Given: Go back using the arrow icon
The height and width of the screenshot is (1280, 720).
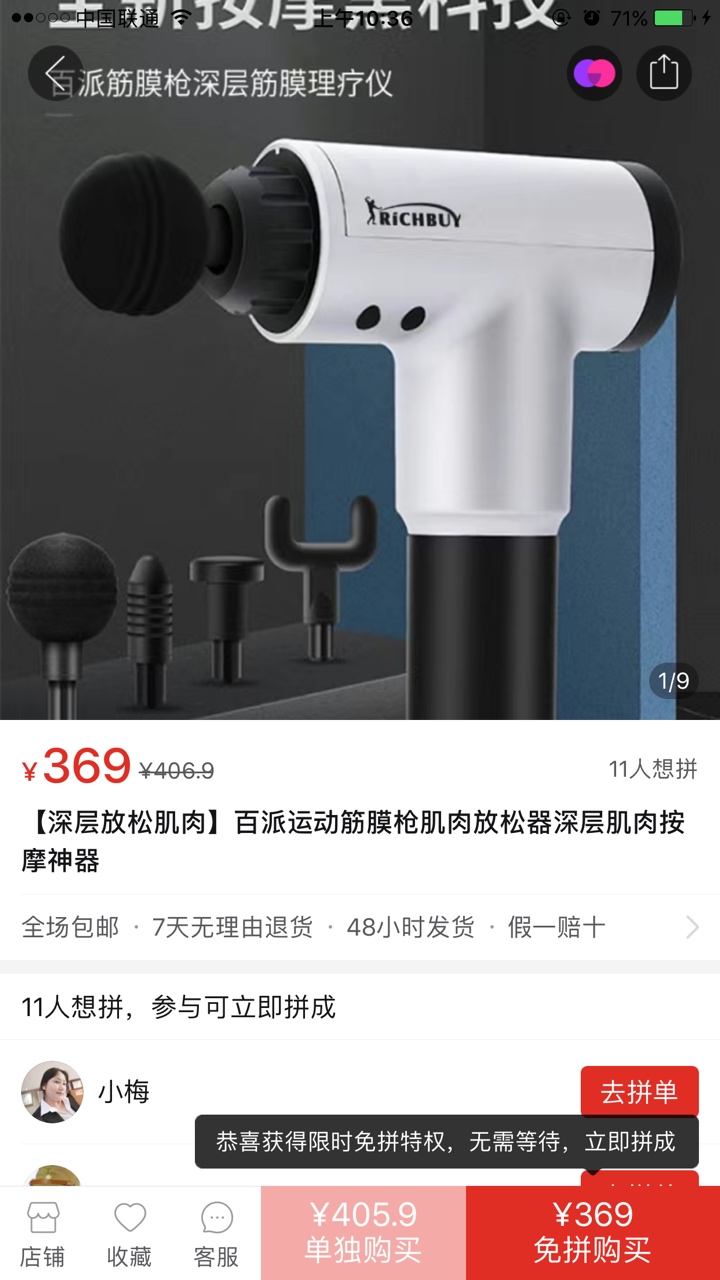Looking at the screenshot, I should [x=55, y=73].
